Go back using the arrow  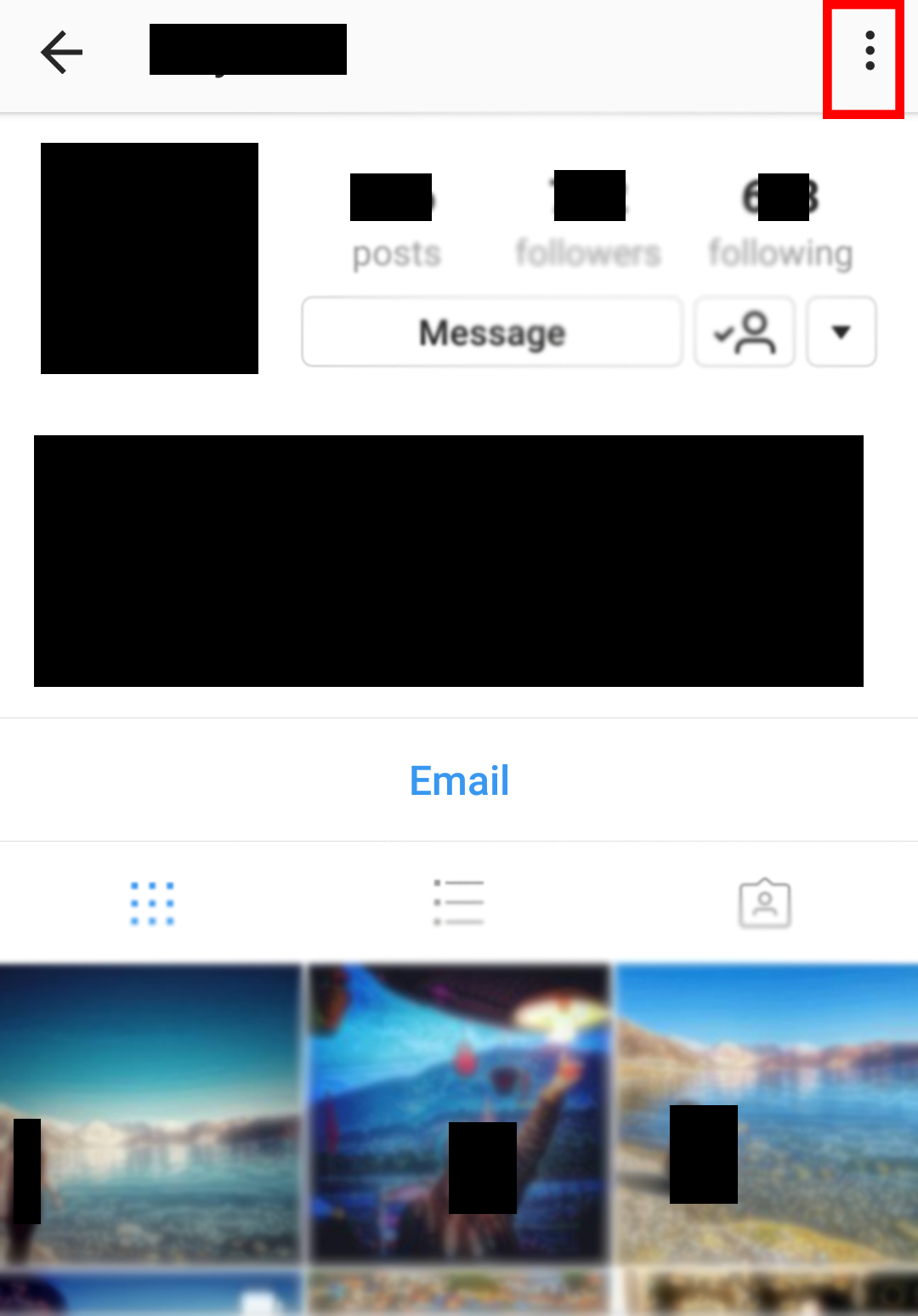coord(61,53)
